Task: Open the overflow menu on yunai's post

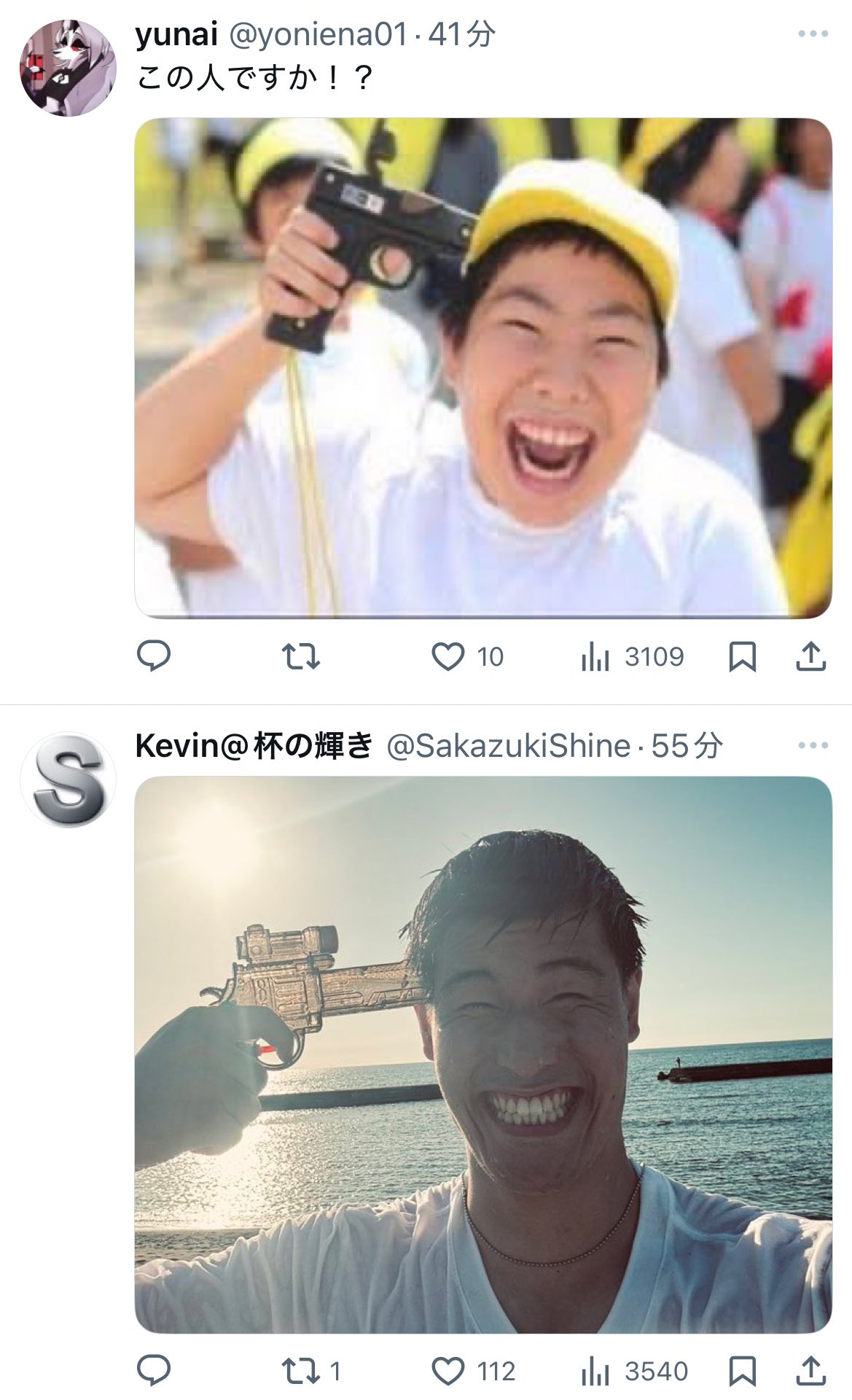Action: pyautogui.click(x=813, y=34)
